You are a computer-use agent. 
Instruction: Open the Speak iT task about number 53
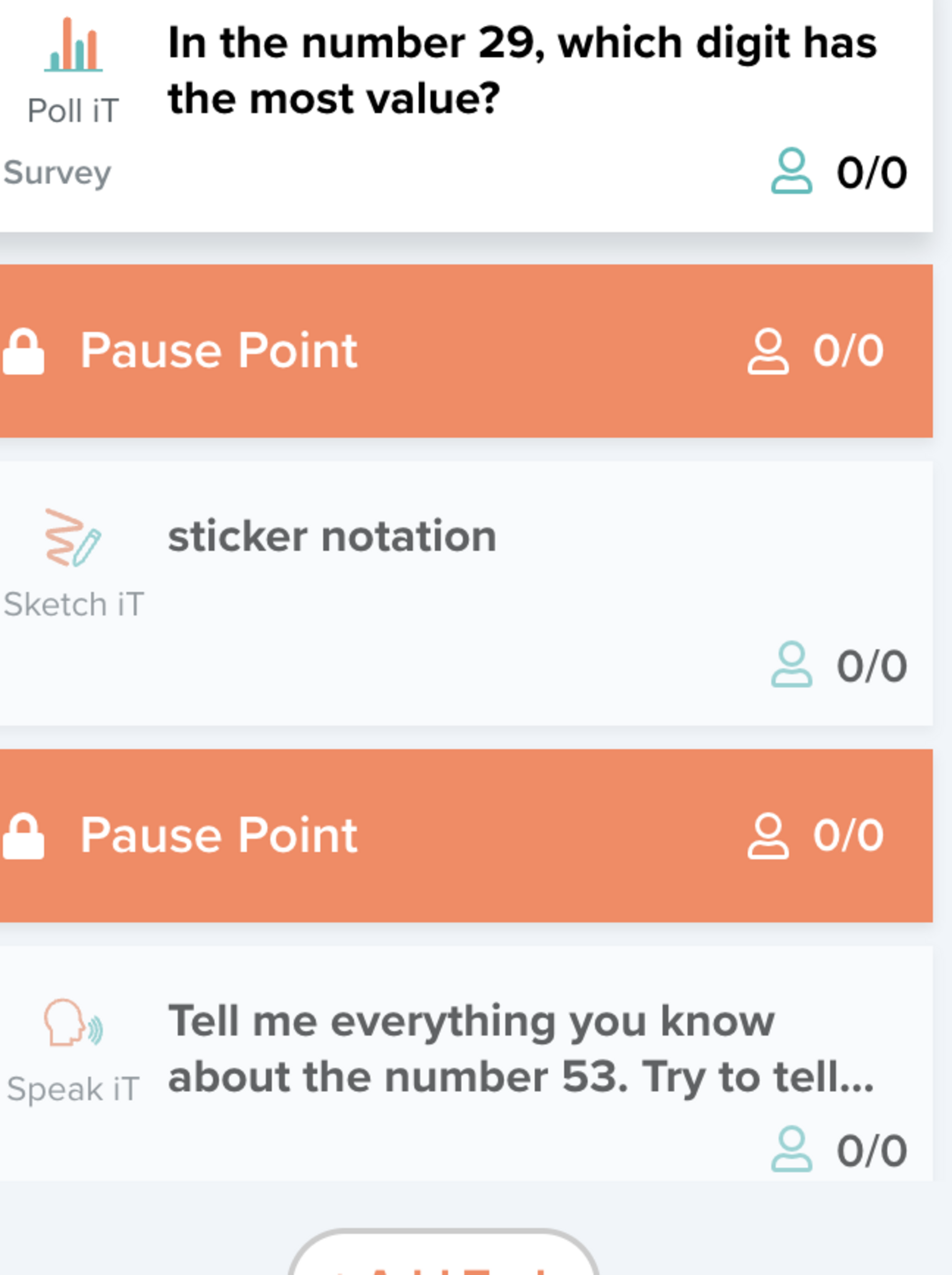click(x=521, y=1050)
